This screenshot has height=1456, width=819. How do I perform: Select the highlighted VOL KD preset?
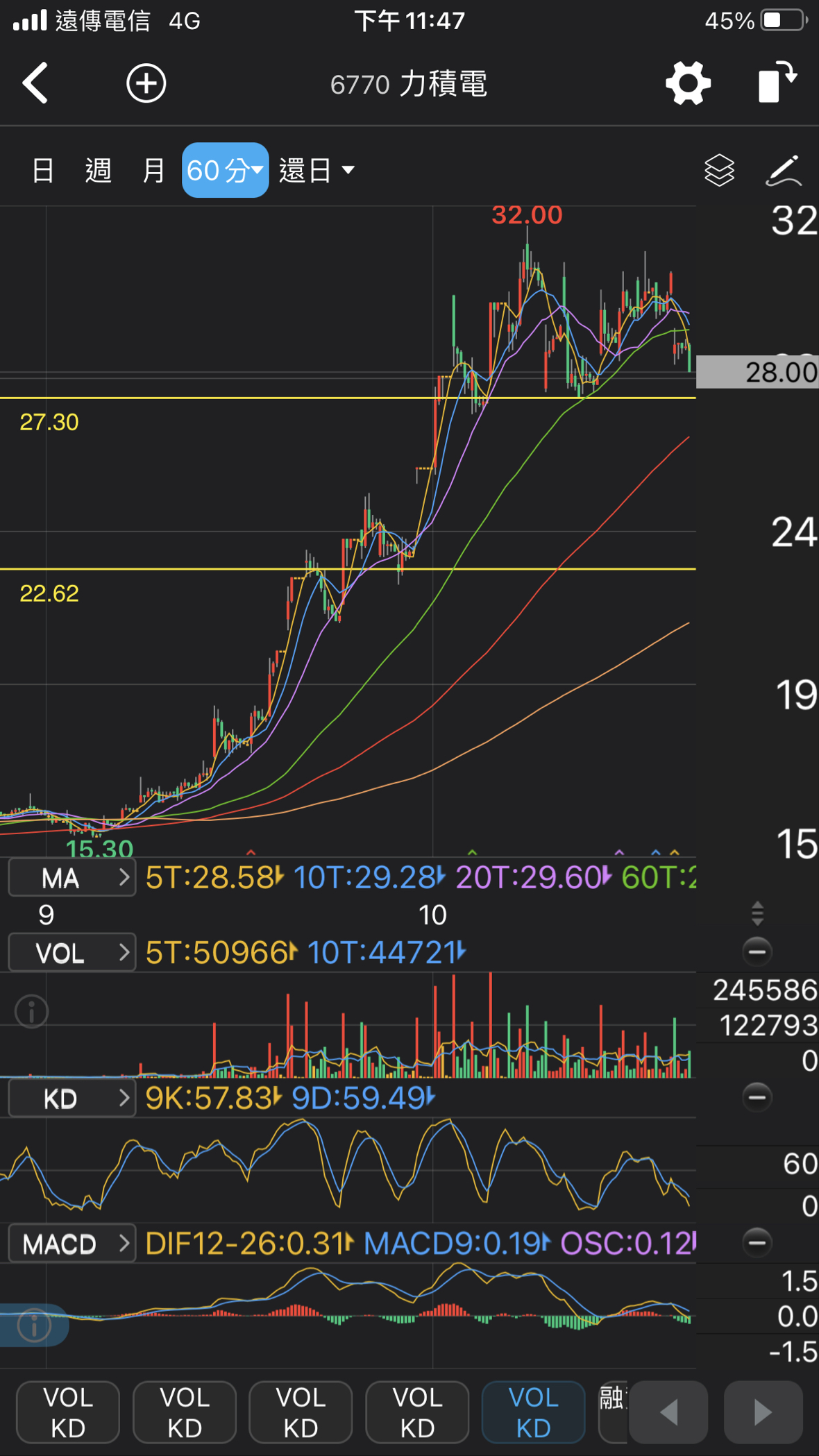point(534,1412)
